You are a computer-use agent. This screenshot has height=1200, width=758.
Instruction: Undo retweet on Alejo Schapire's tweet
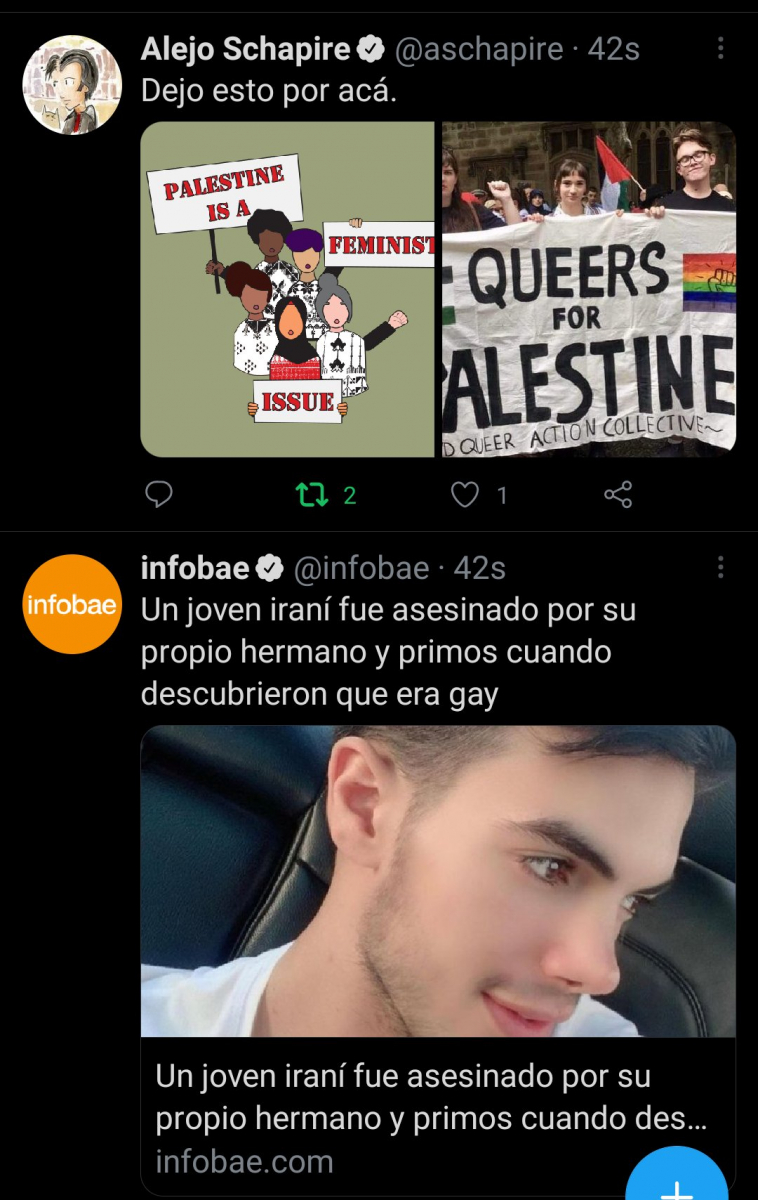[x=313, y=494]
